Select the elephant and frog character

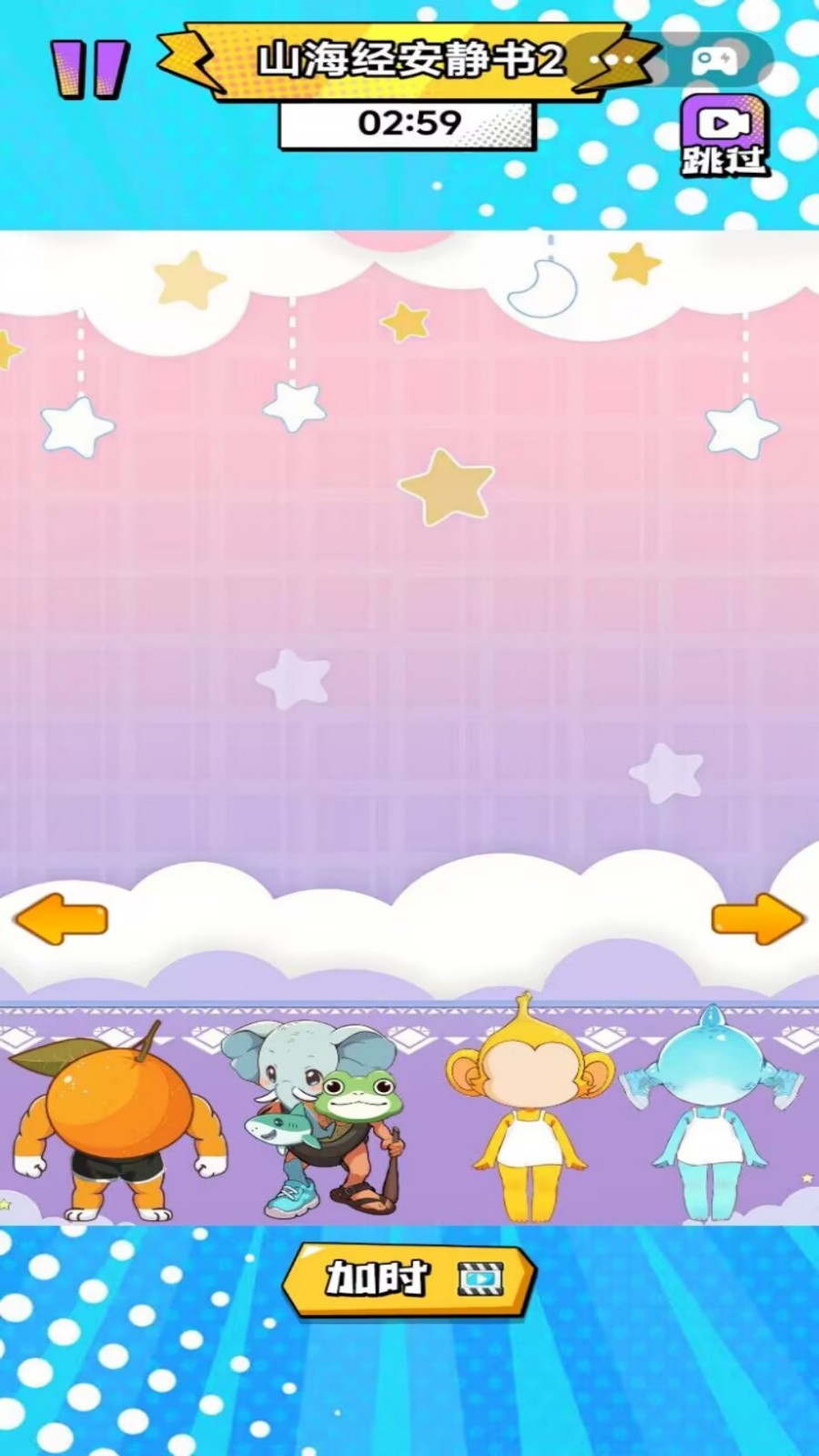click(318, 1119)
